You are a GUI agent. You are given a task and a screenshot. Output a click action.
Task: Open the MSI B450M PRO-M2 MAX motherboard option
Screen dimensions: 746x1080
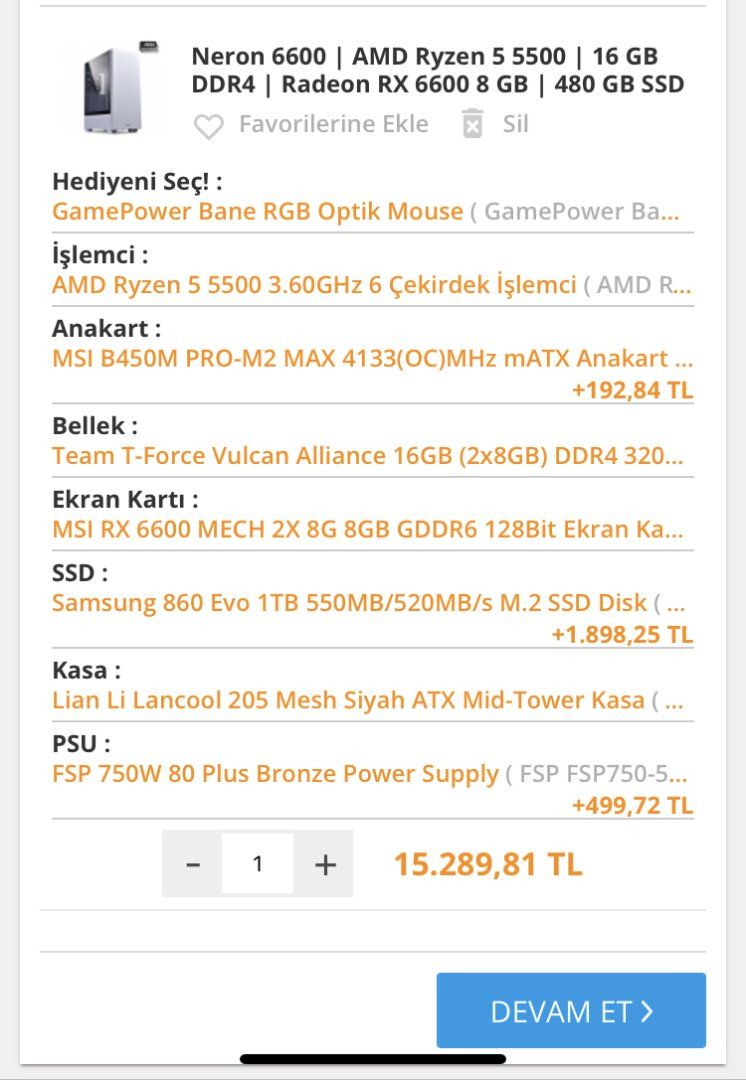(x=372, y=358)
